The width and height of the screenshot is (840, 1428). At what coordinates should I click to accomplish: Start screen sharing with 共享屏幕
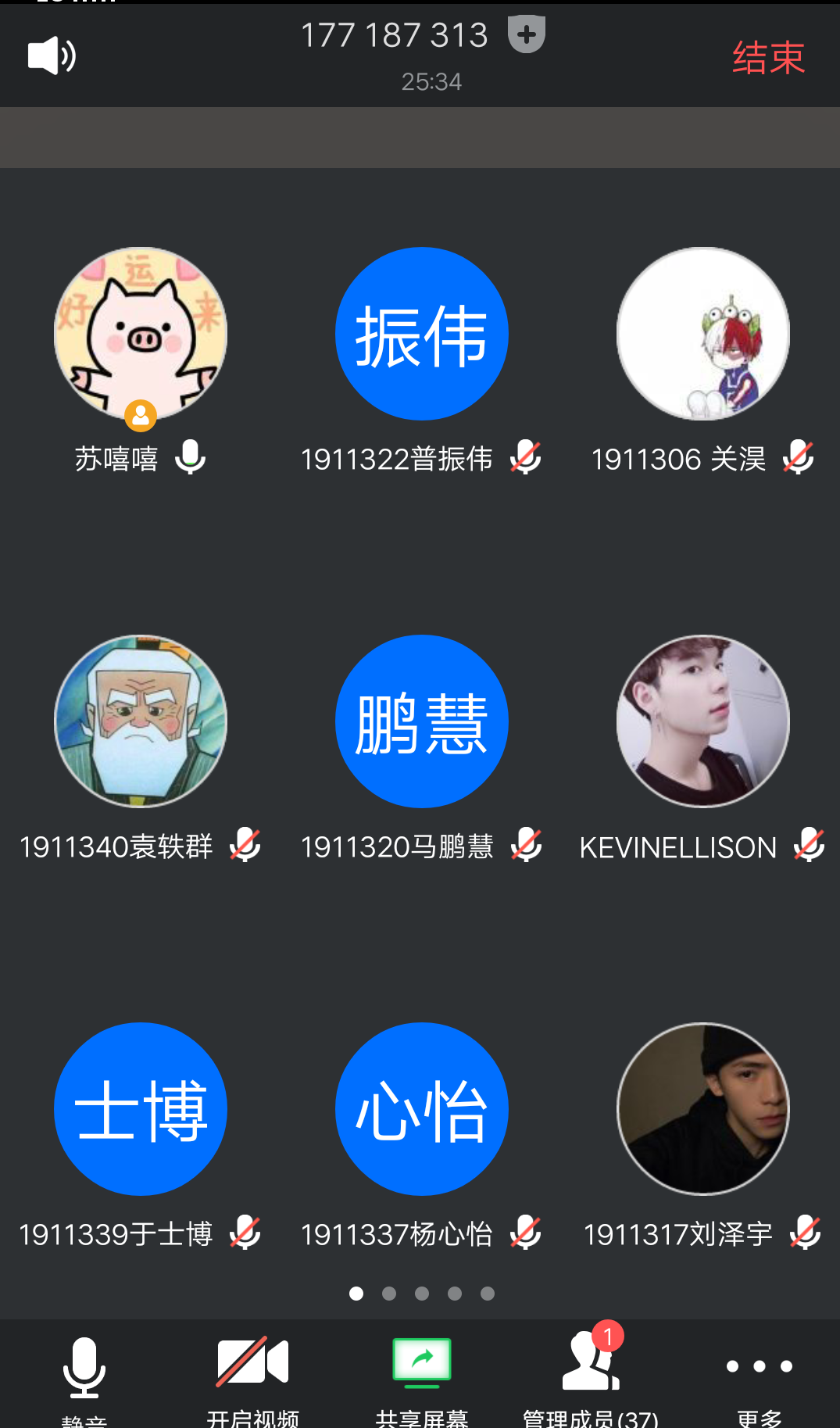coord(421,1376)
